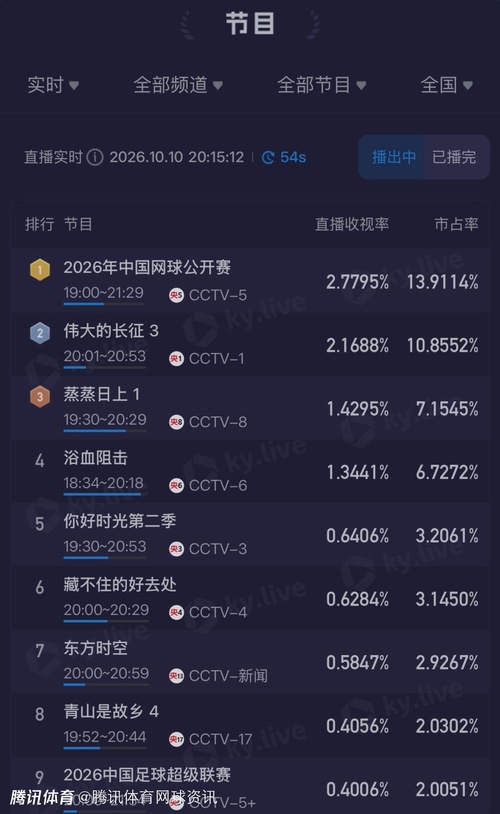Open the 2026年中国网球公开赛 row
The width and height of the screenshot is (500, 814).
point(250,281)
